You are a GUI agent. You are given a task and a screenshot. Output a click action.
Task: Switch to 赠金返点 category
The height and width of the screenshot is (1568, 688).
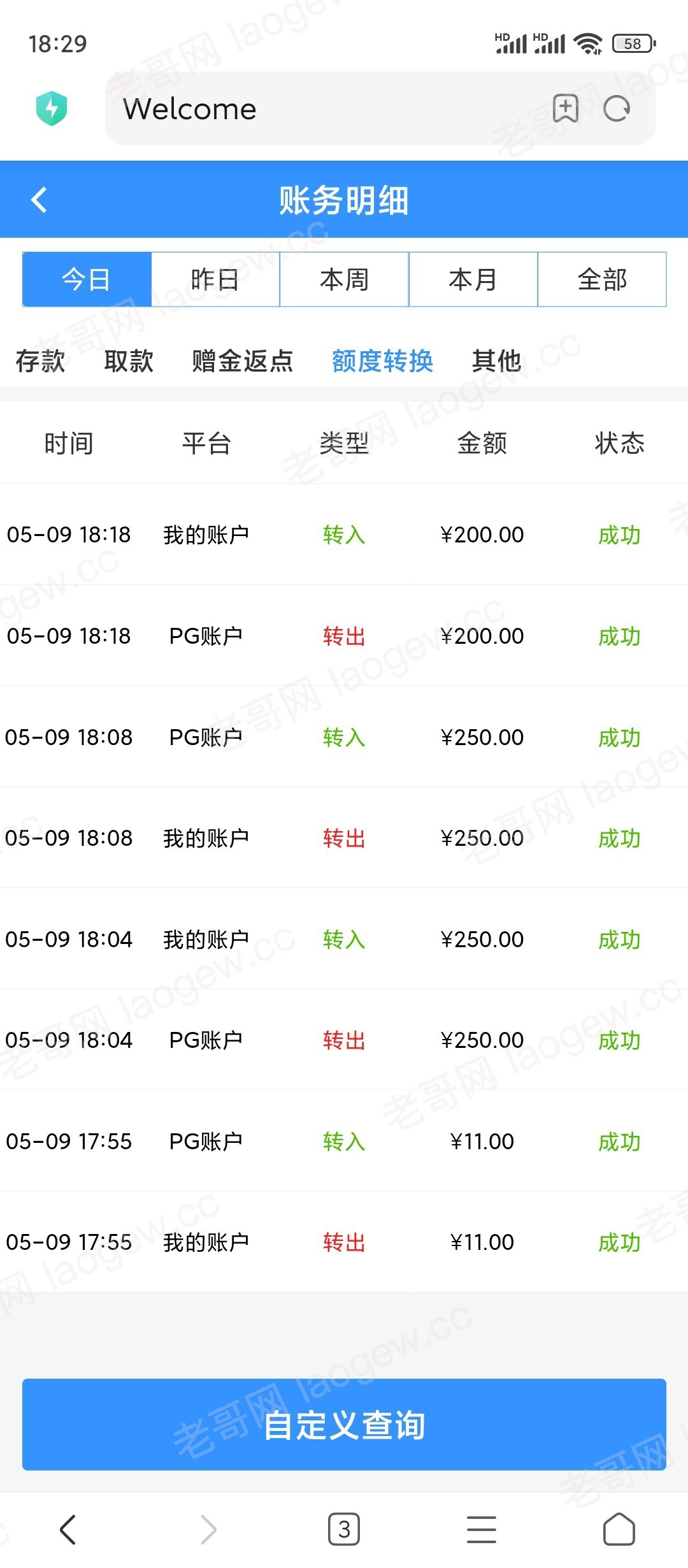243,361
